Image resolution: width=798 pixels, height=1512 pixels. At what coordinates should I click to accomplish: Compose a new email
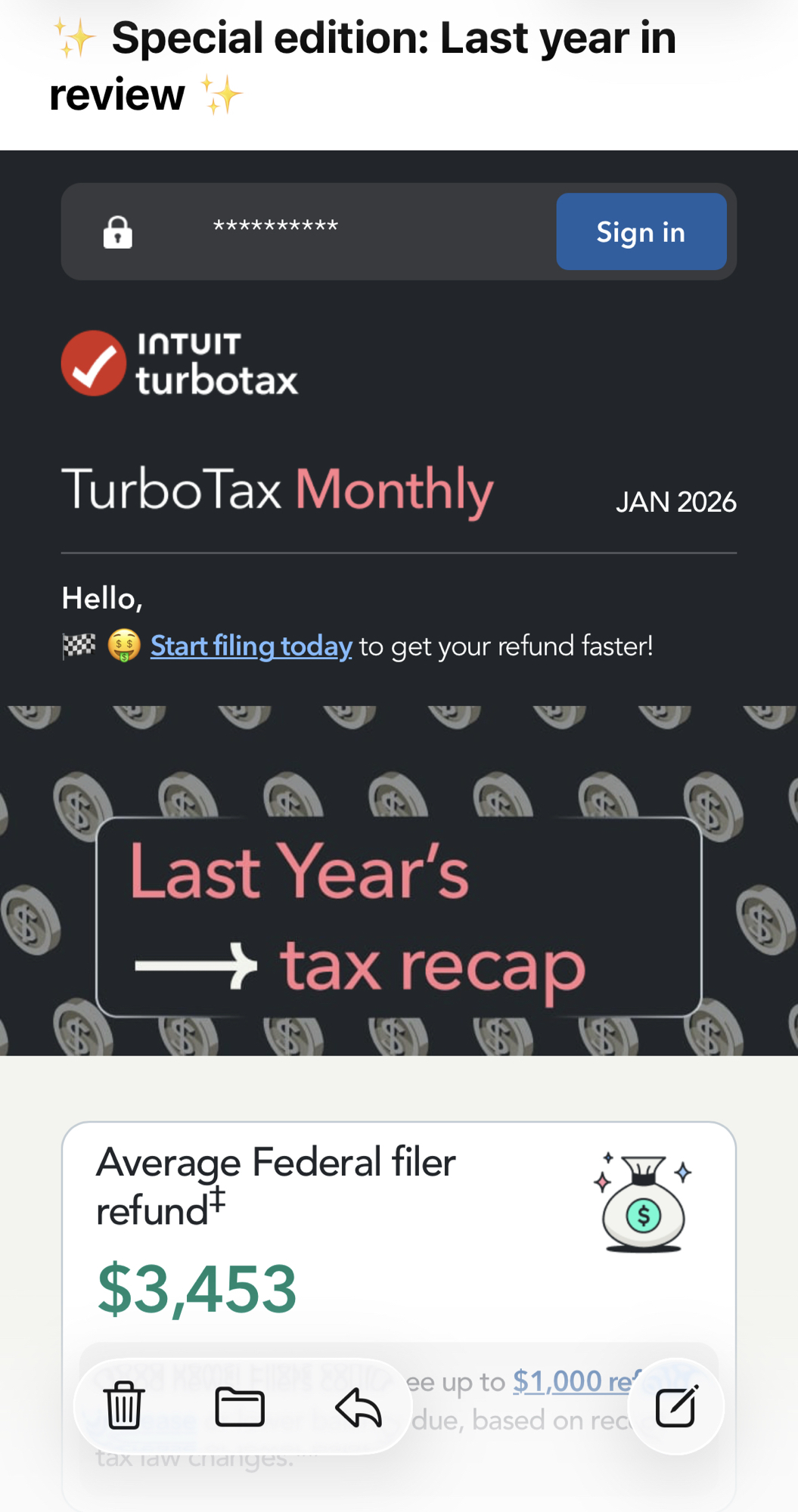pyautogui.click(x=675, y=1406)
